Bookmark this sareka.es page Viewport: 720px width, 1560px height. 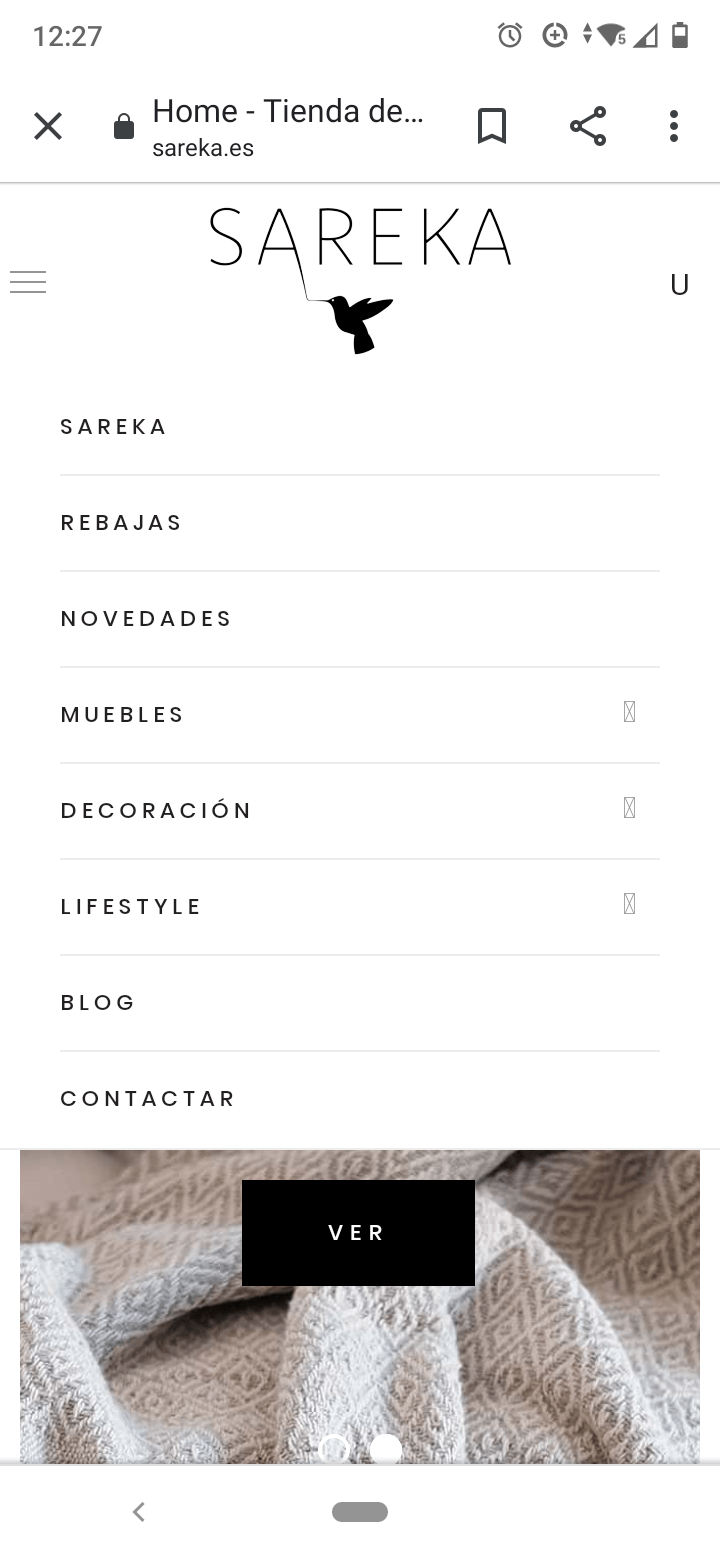point(491,127)
